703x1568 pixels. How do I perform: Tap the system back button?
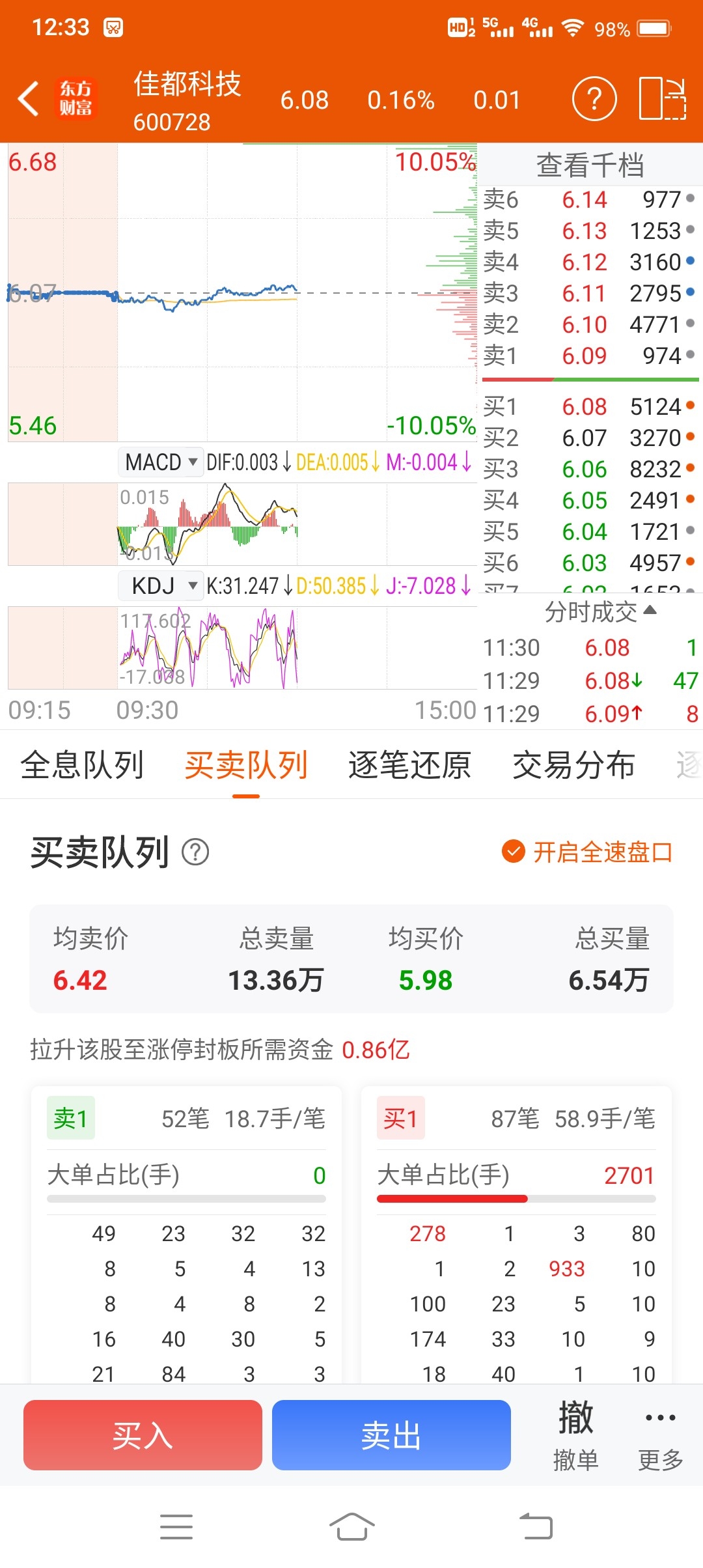coord(536,1526)
